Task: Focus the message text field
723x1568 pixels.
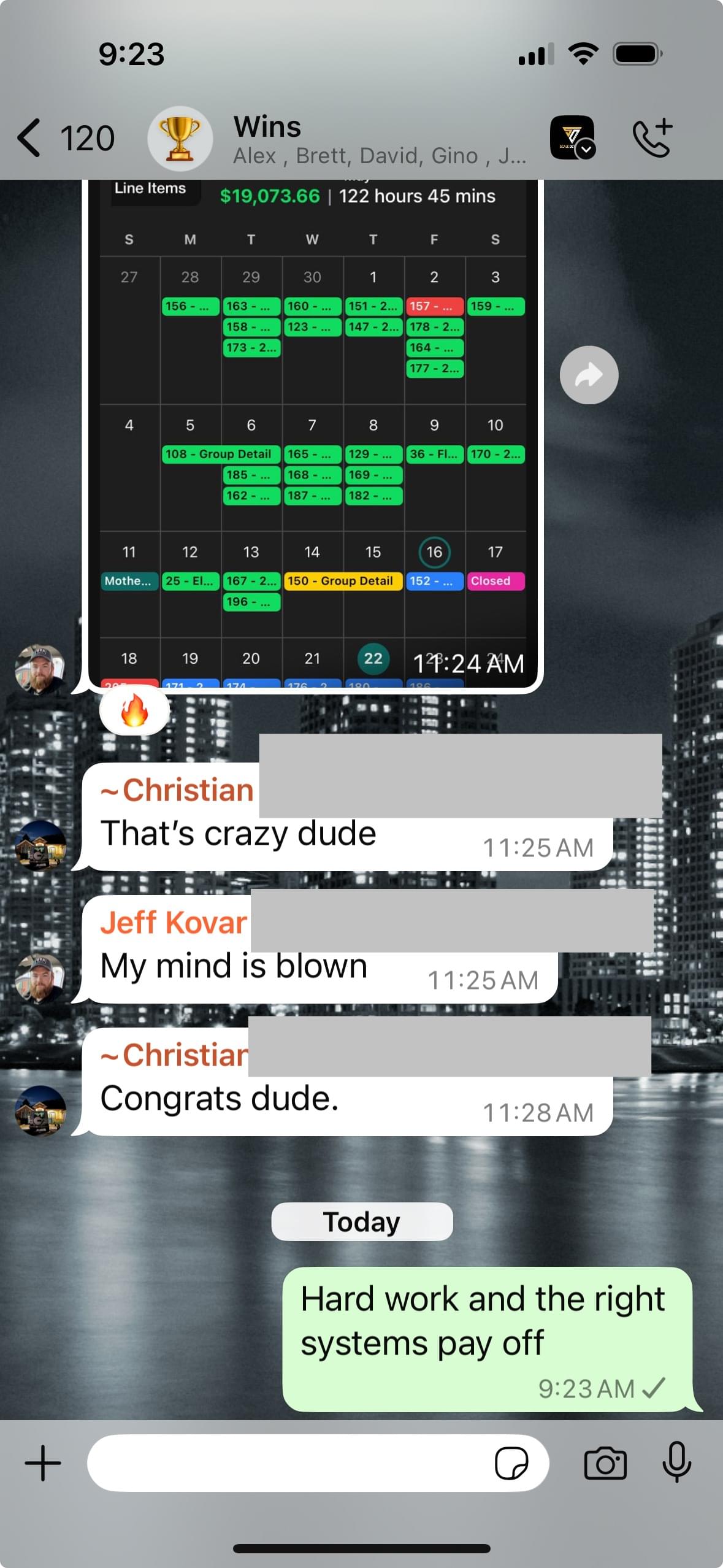Action: pos(288,1463)
